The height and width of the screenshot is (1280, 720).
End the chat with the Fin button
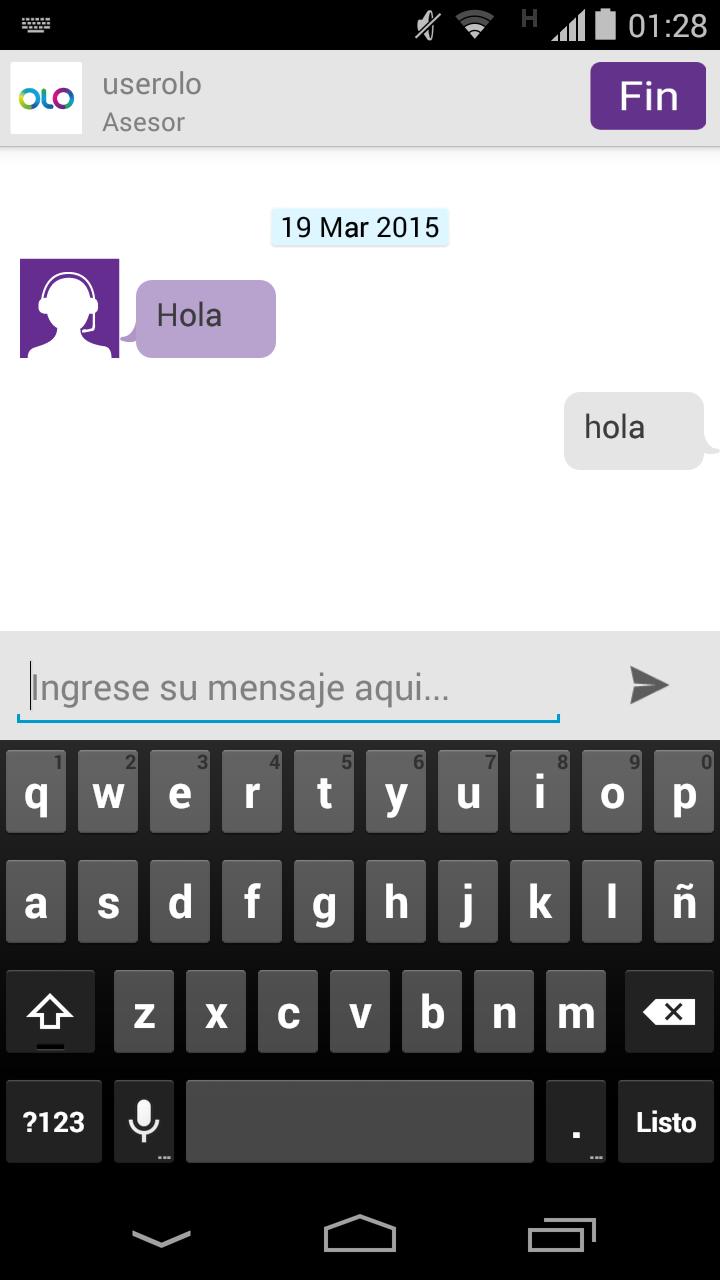point(648,96)
